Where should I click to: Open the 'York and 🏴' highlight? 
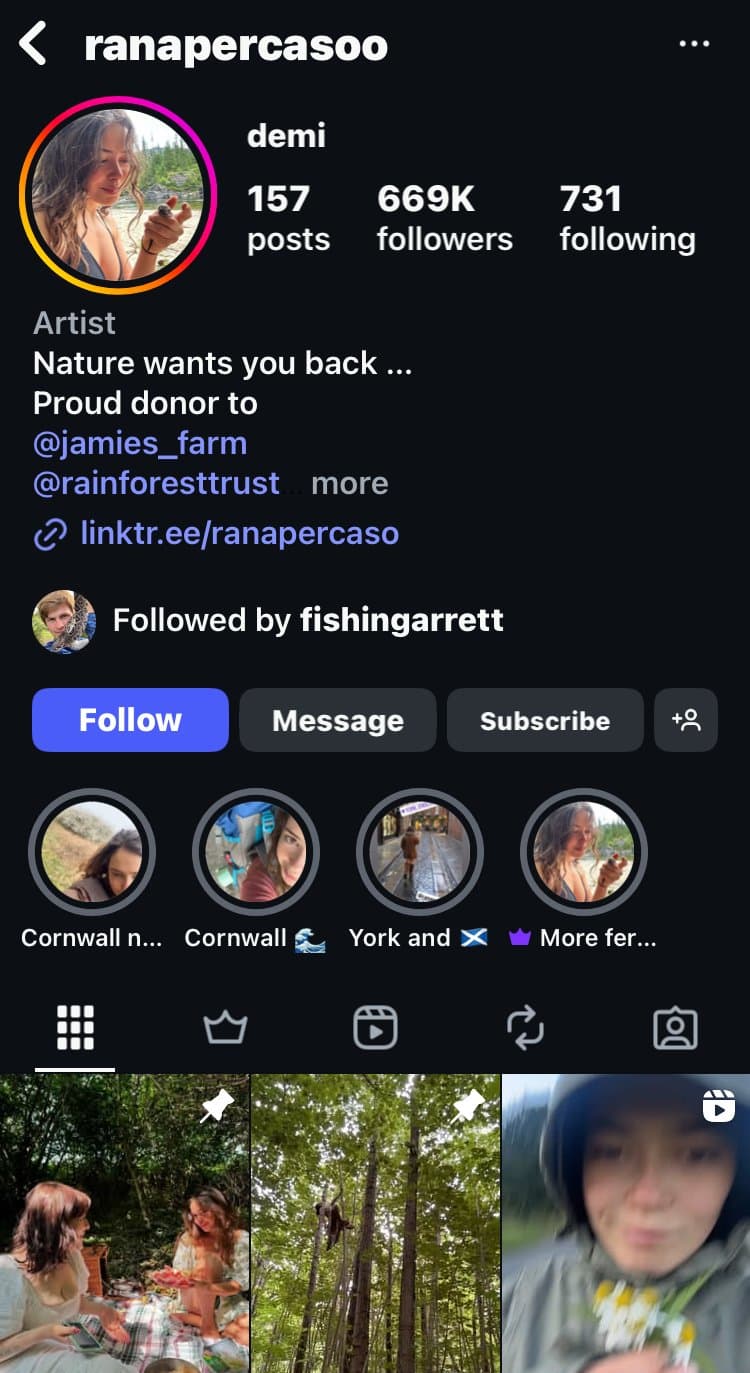click(x=419, y=851)
